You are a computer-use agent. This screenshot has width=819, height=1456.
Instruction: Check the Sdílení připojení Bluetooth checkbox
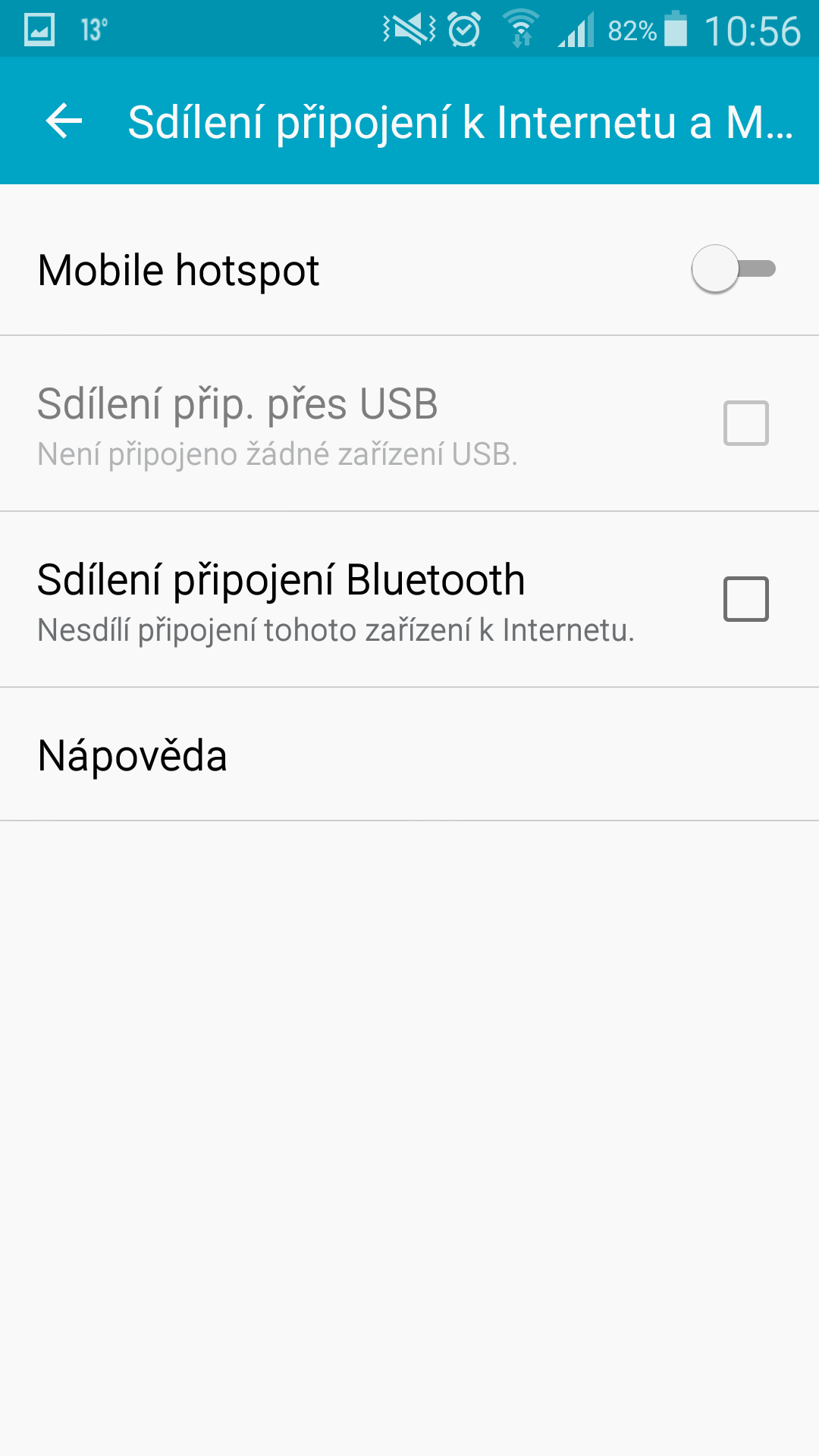click(x=745, y=599)
